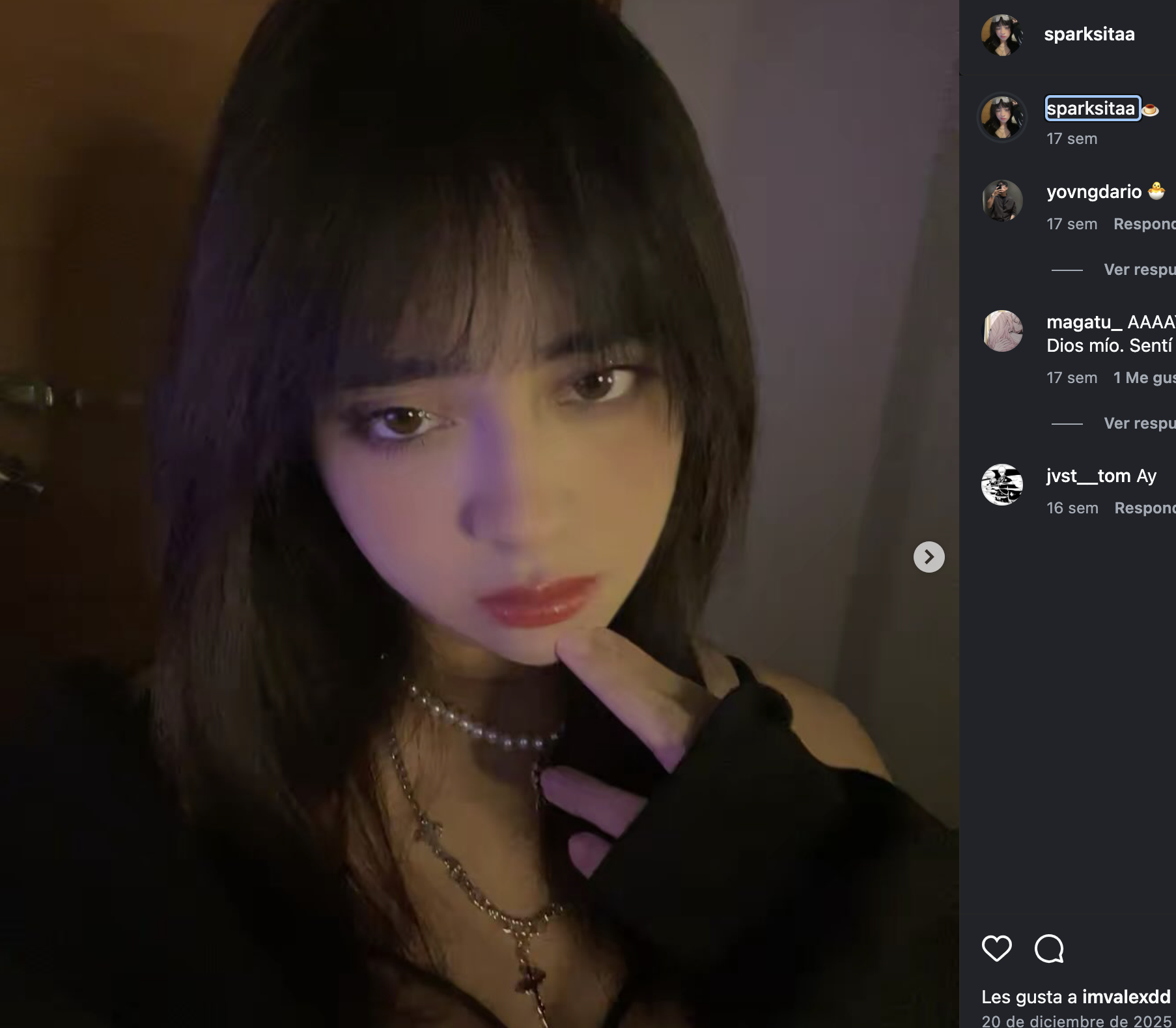This screenshot has width=1176, height=1028.
Task: Open magatu_ profile from the comment
Action: [x=1084, y=322]
